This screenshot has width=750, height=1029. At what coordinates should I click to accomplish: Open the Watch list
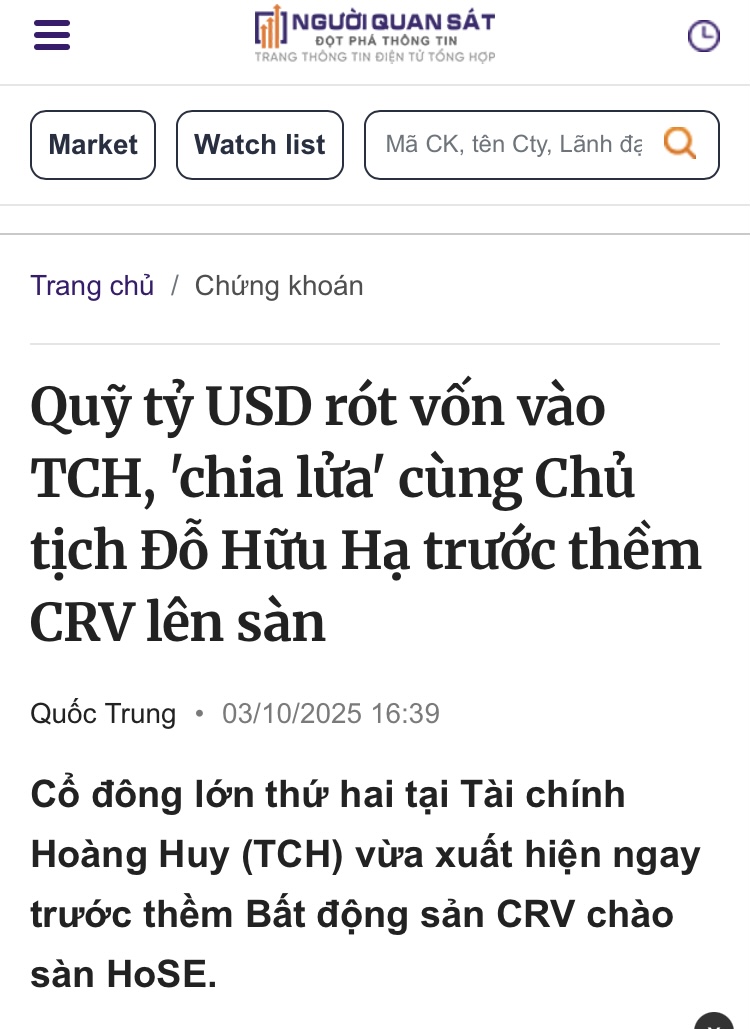(x=260, y=145)
